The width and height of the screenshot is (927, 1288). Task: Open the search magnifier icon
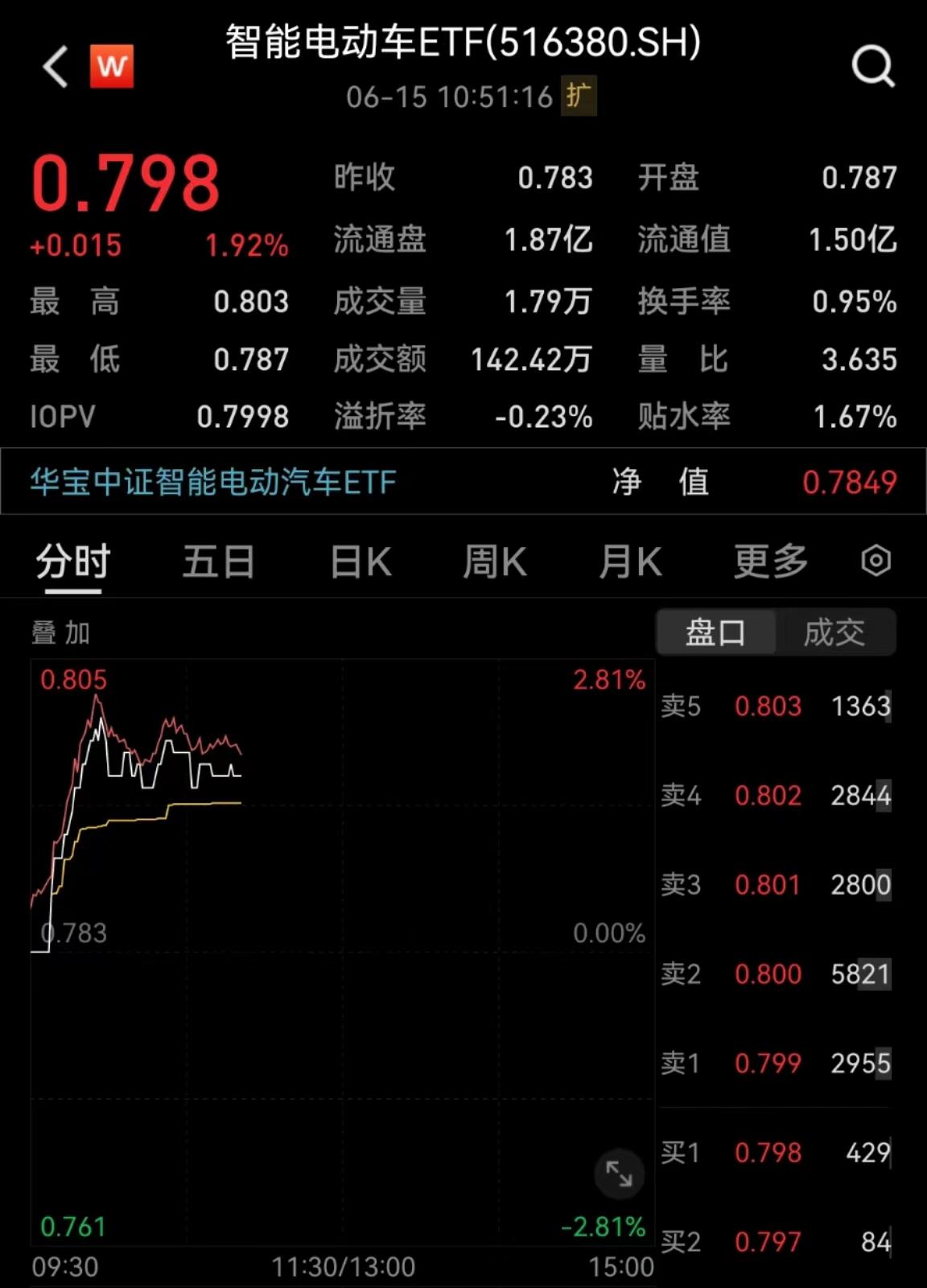(873, 66)
